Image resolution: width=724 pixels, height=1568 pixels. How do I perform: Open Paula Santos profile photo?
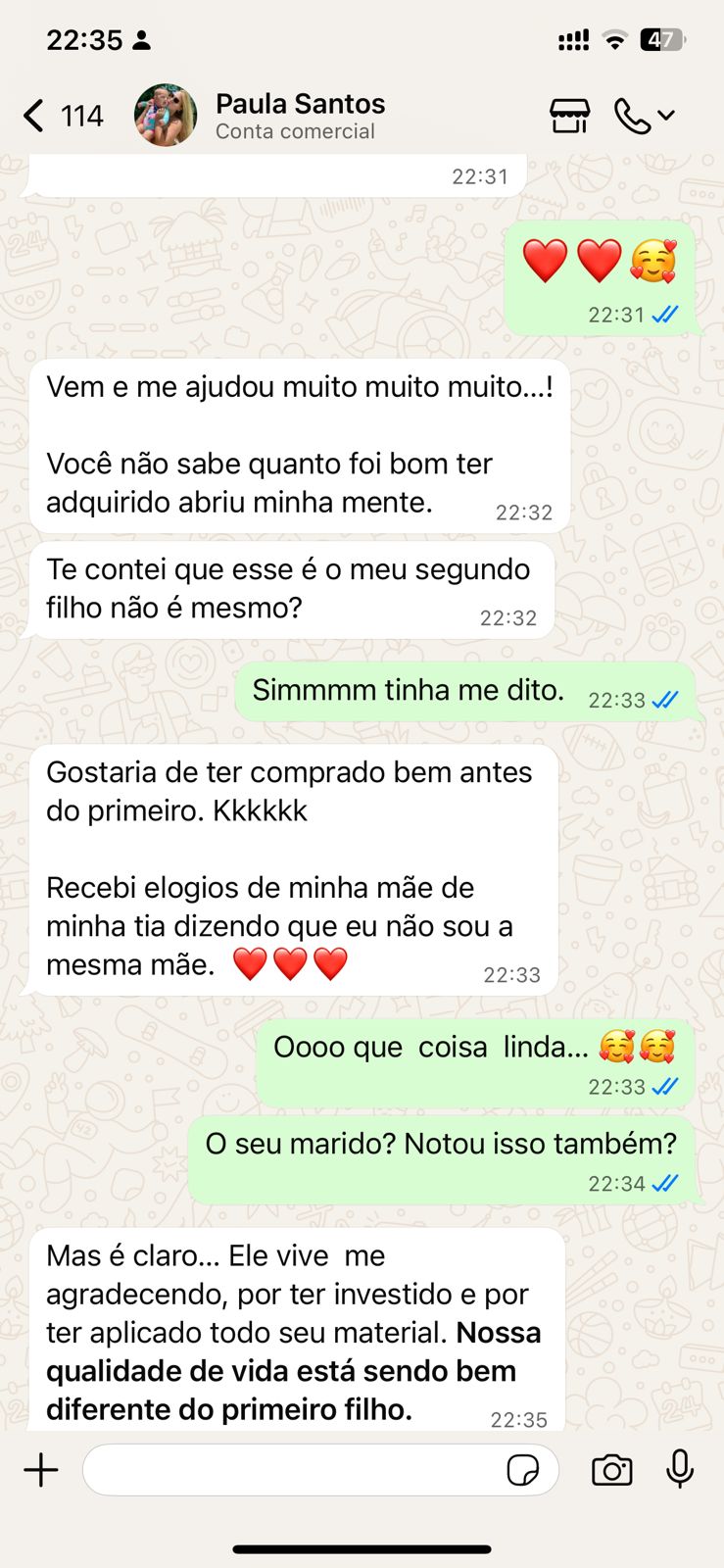pos(165,116)
